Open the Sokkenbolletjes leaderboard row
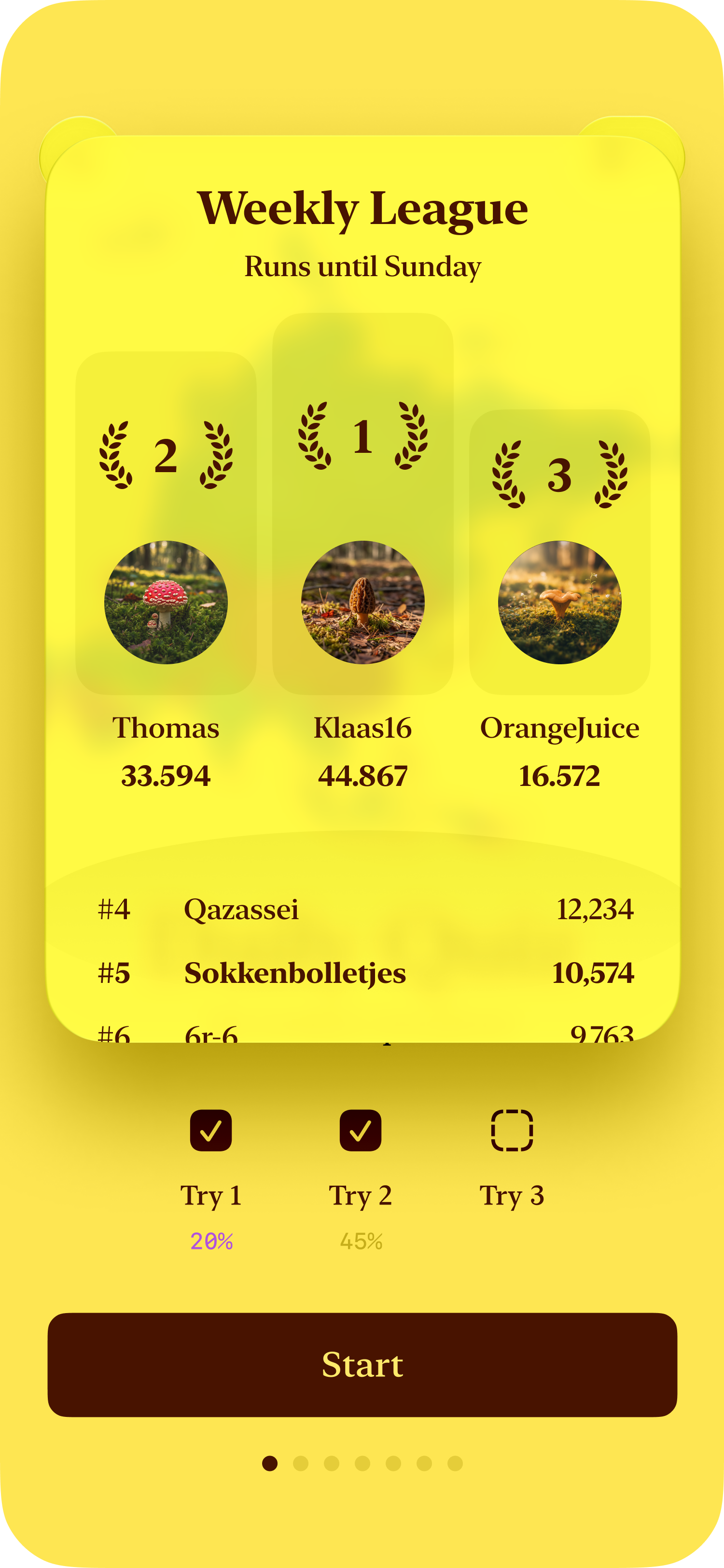The width and height of the screenshot is (724, 1568). pos(365,973)
